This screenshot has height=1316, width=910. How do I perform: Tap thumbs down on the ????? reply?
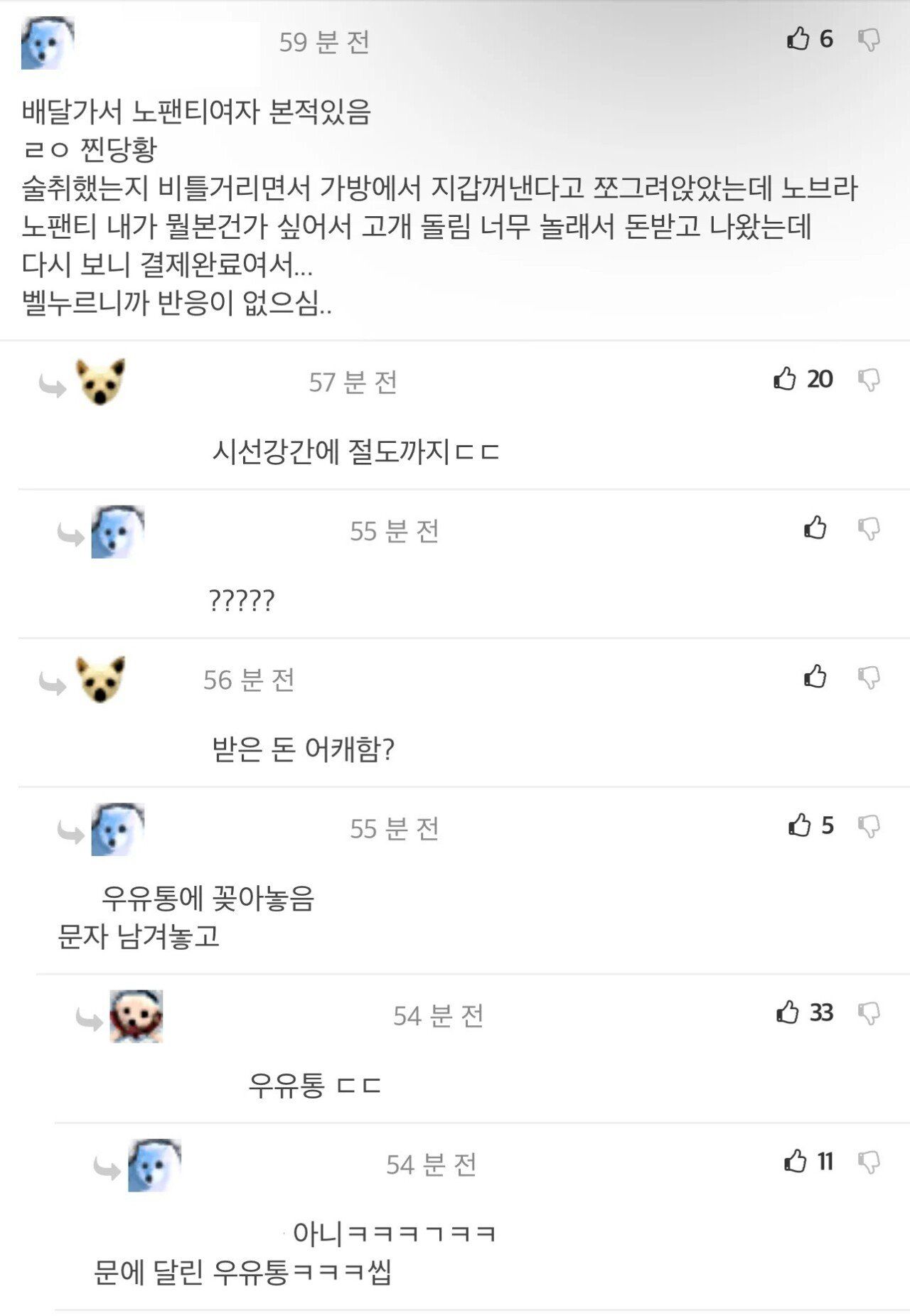tap(869, 529)
